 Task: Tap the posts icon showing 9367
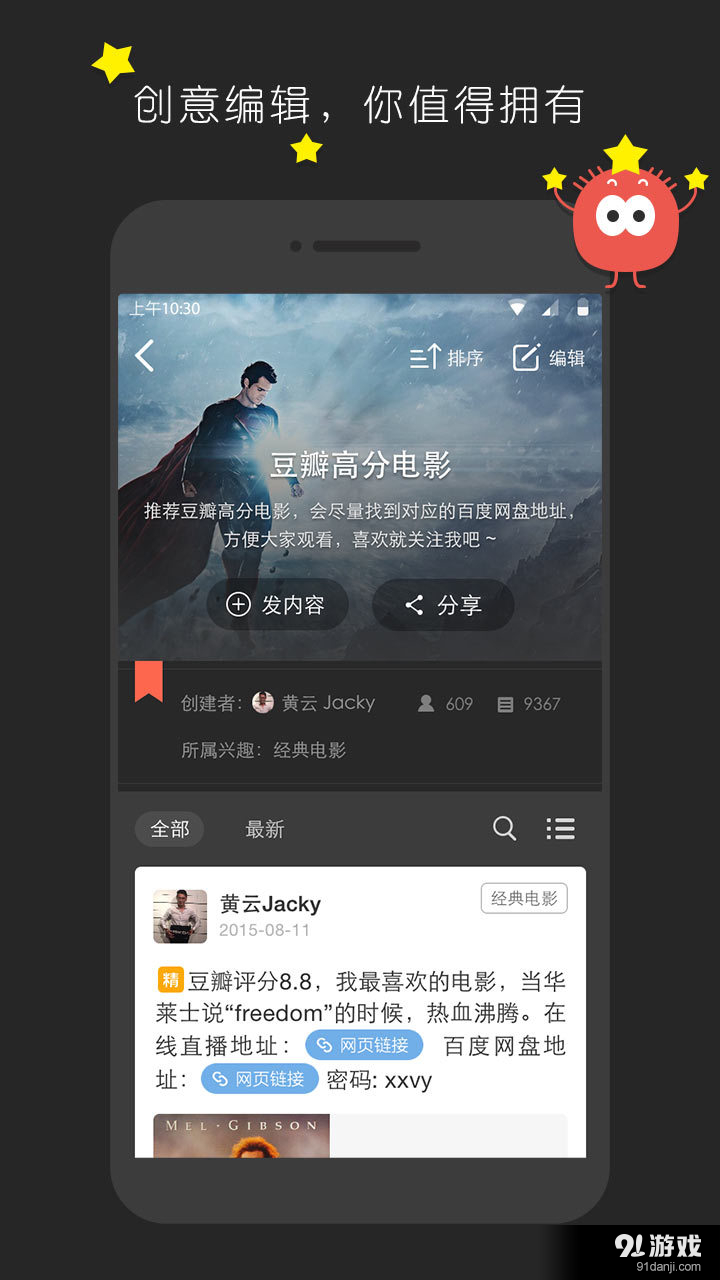click(506, 703)
